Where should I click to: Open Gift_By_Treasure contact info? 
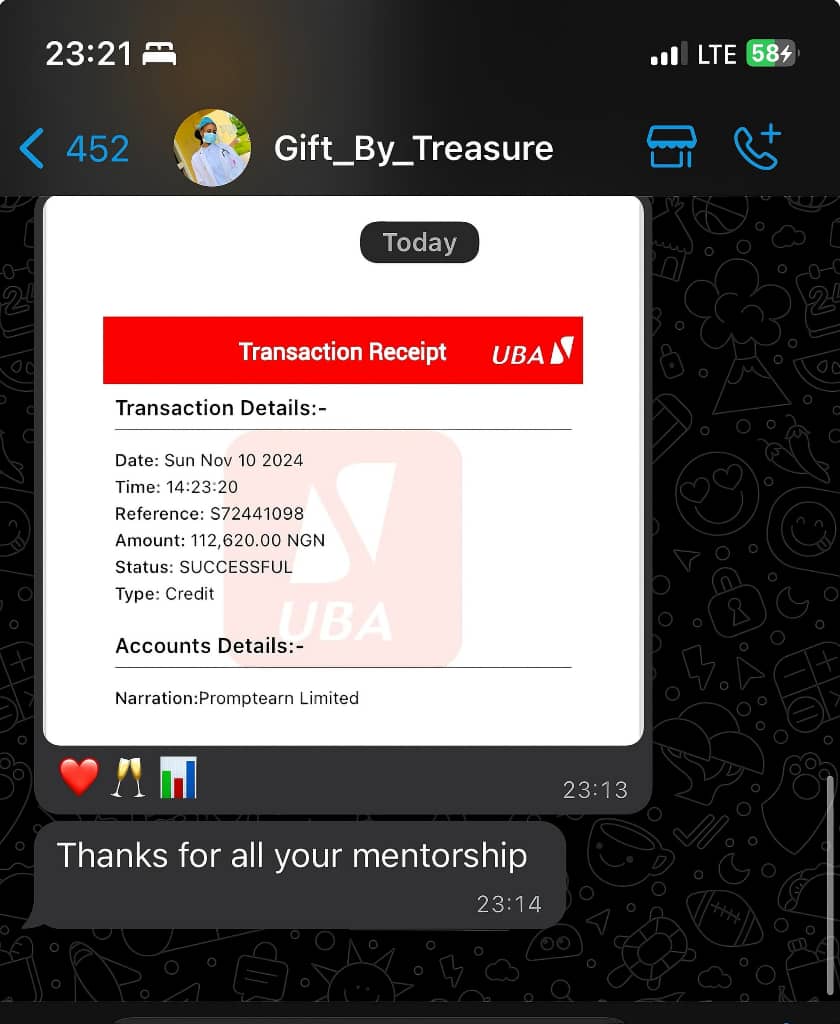coord(413,149)
